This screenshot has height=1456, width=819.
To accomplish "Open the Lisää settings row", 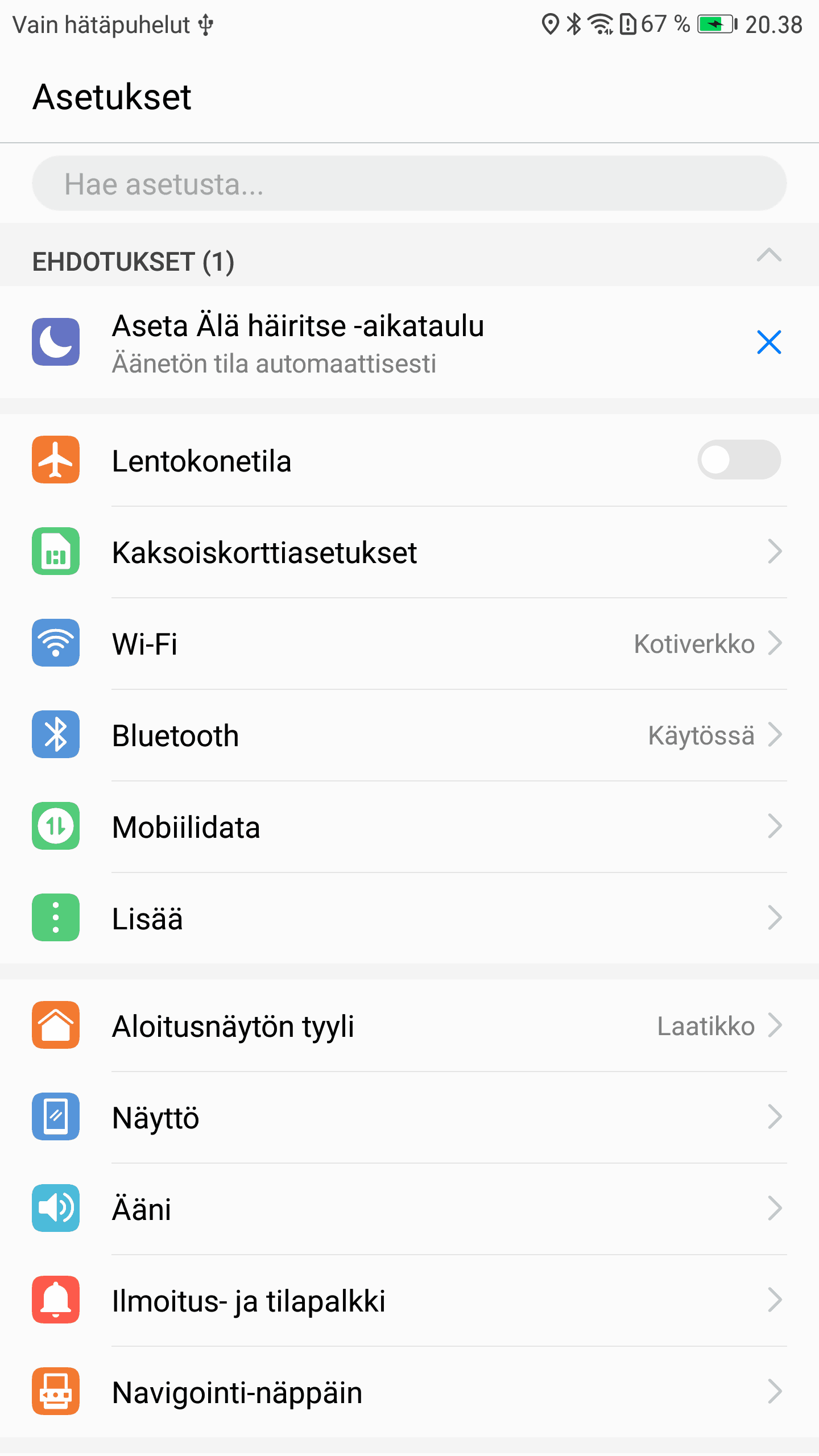I will 409,918.
